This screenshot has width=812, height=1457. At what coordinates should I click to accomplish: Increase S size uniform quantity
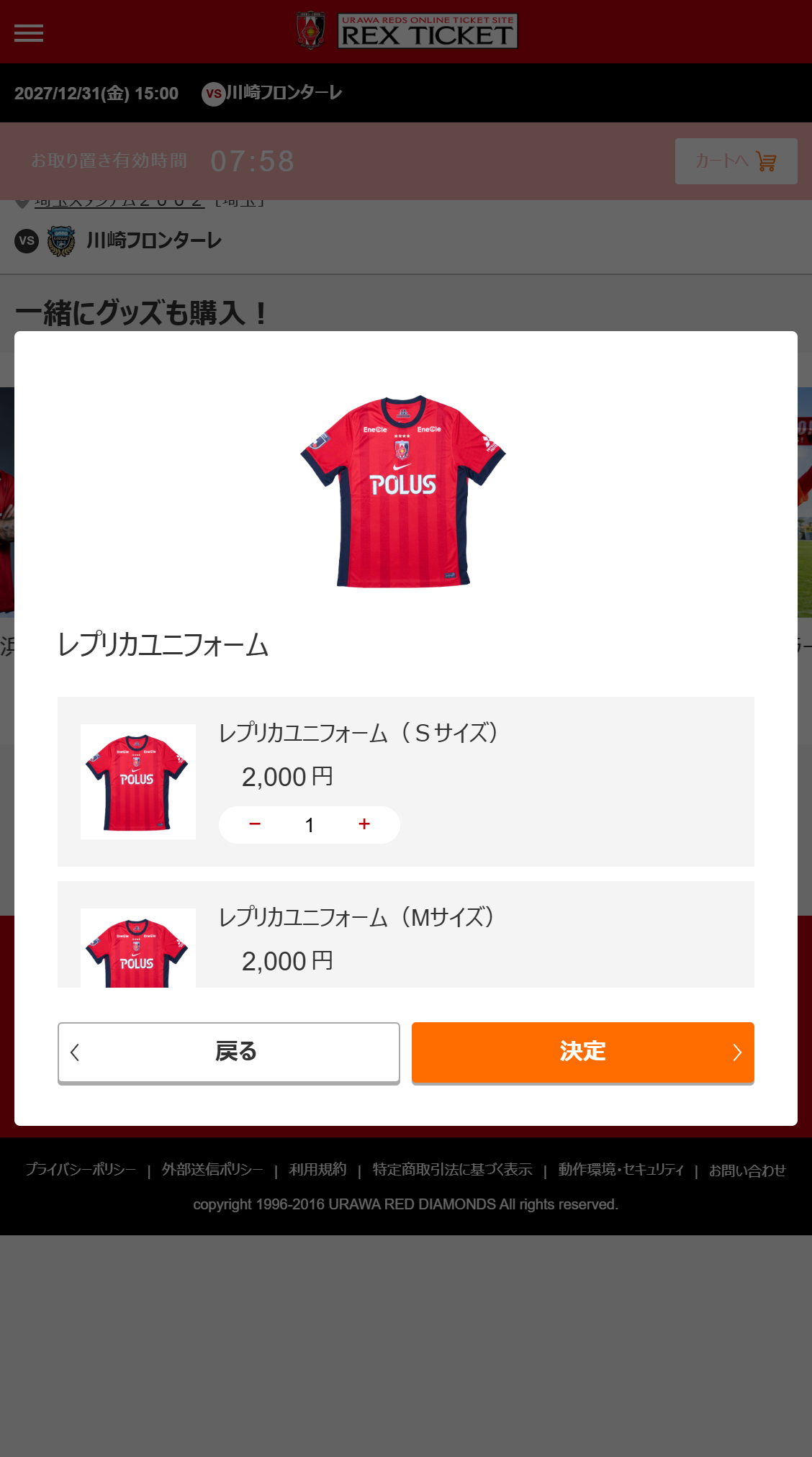tap(364, 824)
